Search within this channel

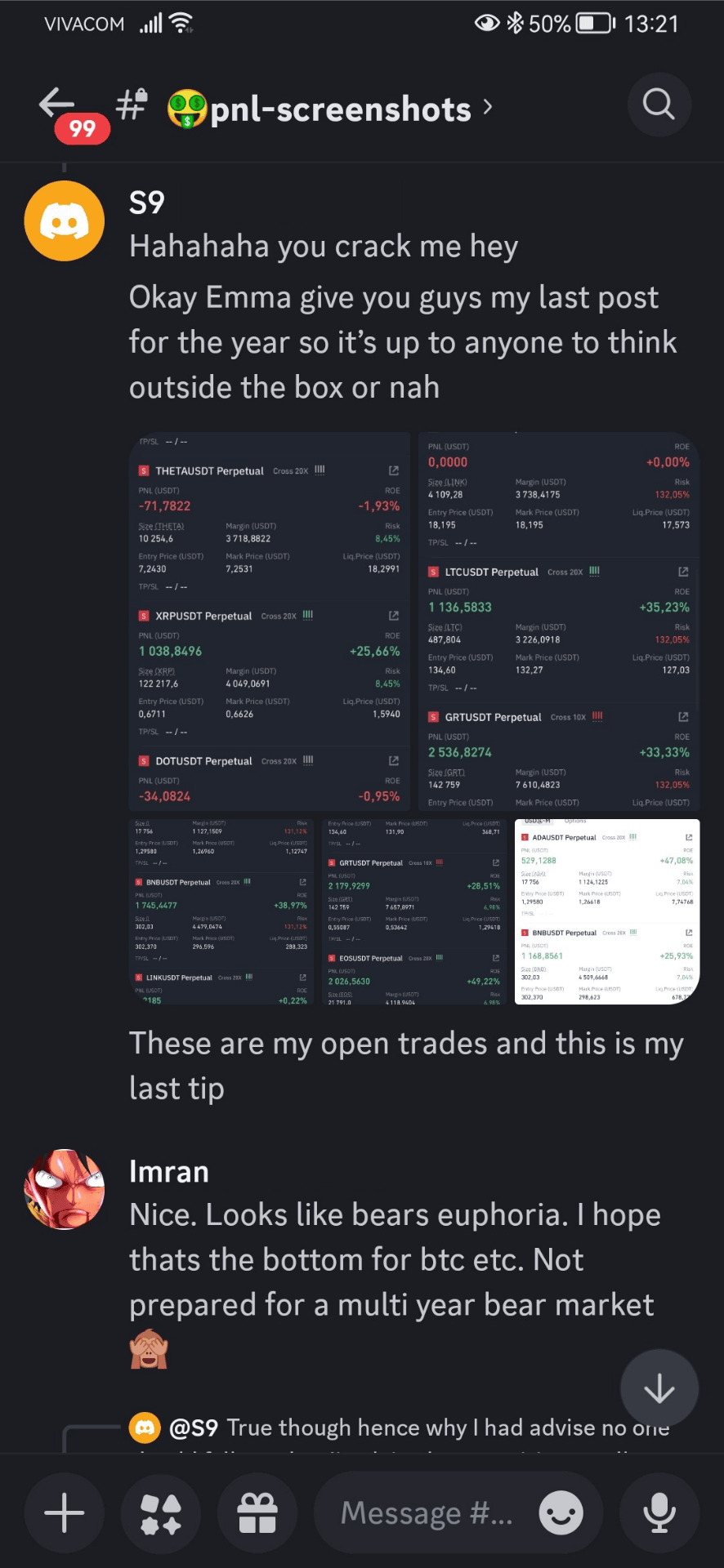(659, 105)
